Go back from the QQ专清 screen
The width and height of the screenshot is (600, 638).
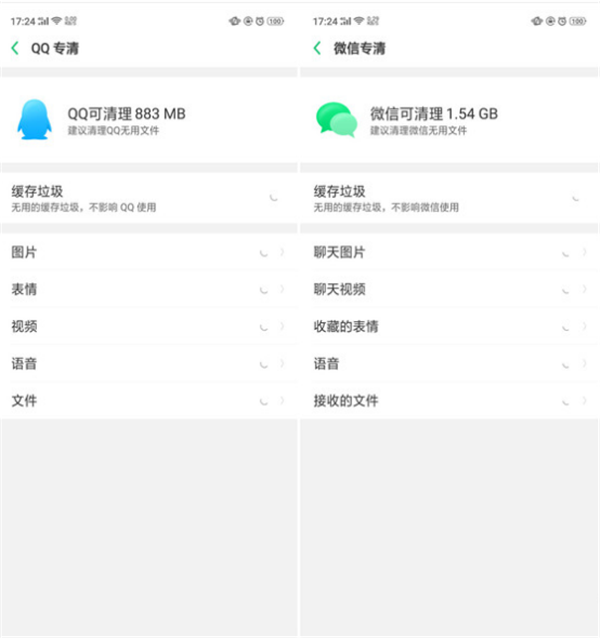click(x=15, y=48)
